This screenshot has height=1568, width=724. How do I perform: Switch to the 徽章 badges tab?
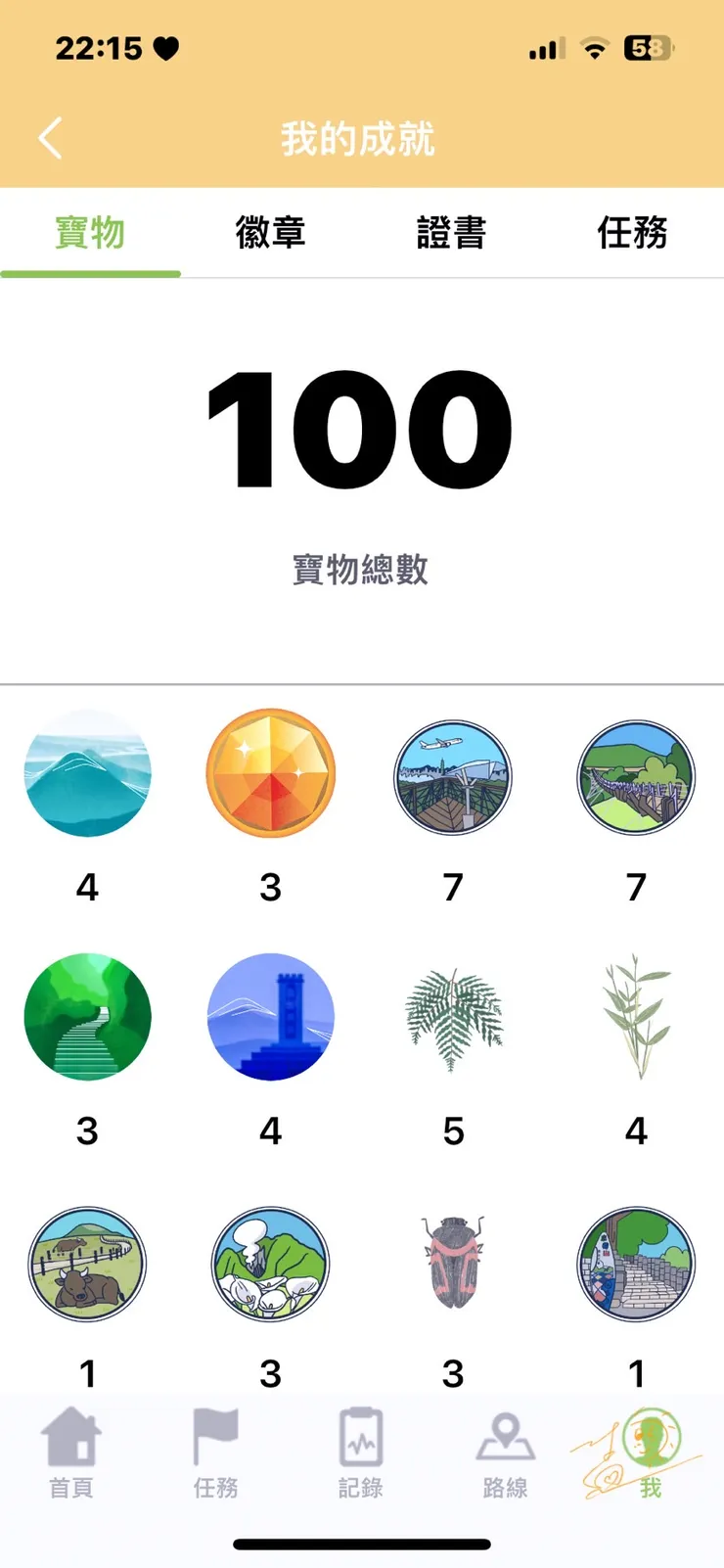pyautogui.click(x=271, y=233)
